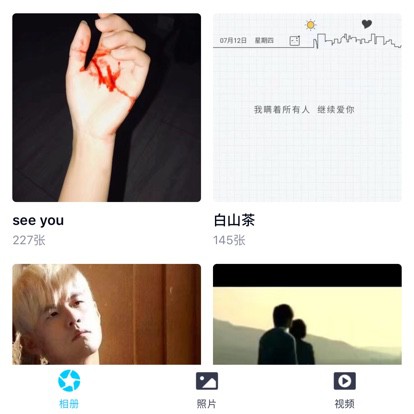
Task: Open the "see you" album
Action: pyautogui.click(x=107, y=108)
